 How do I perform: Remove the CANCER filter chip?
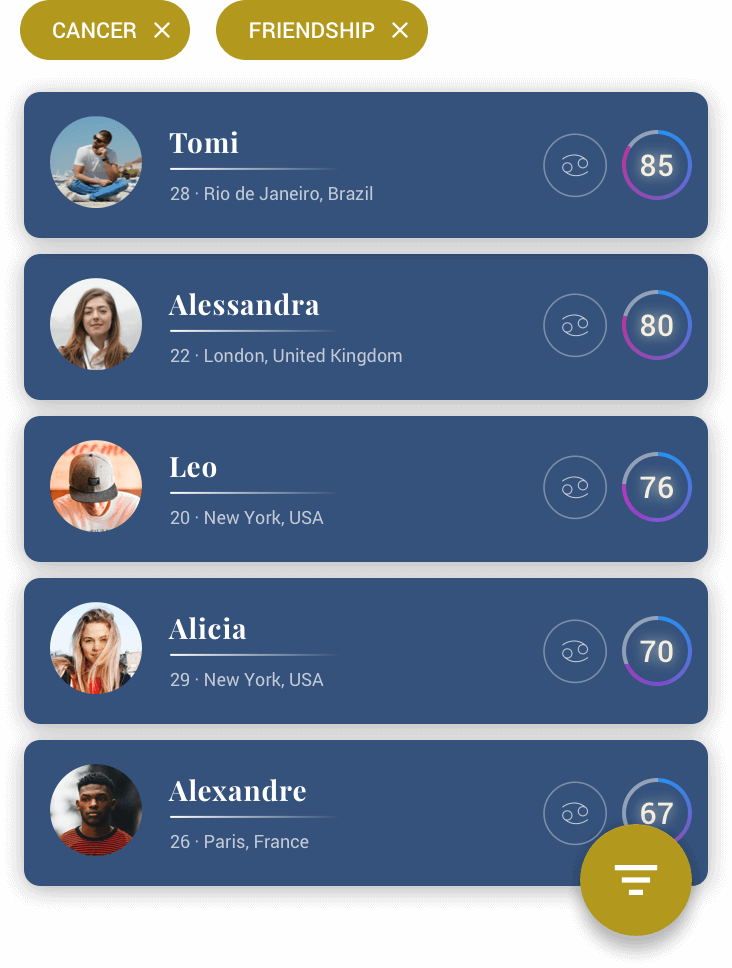[162, 31]
